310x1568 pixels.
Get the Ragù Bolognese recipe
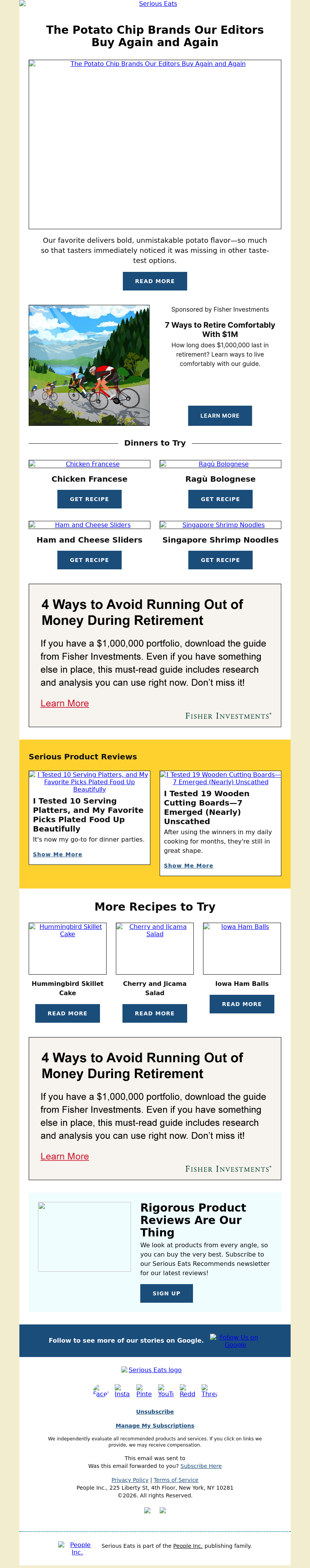[x=220, y=499]
